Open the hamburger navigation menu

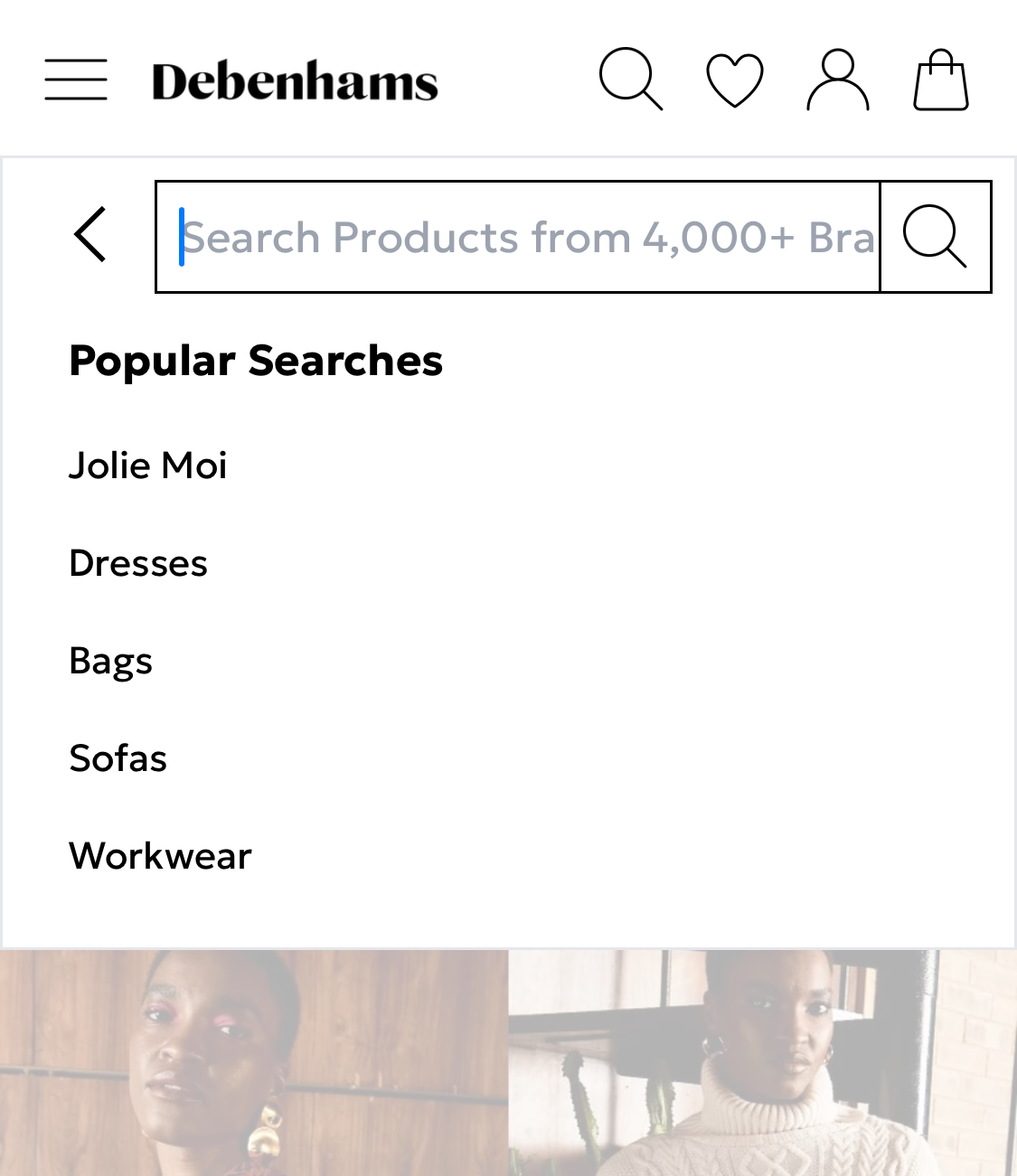(76, 78)
